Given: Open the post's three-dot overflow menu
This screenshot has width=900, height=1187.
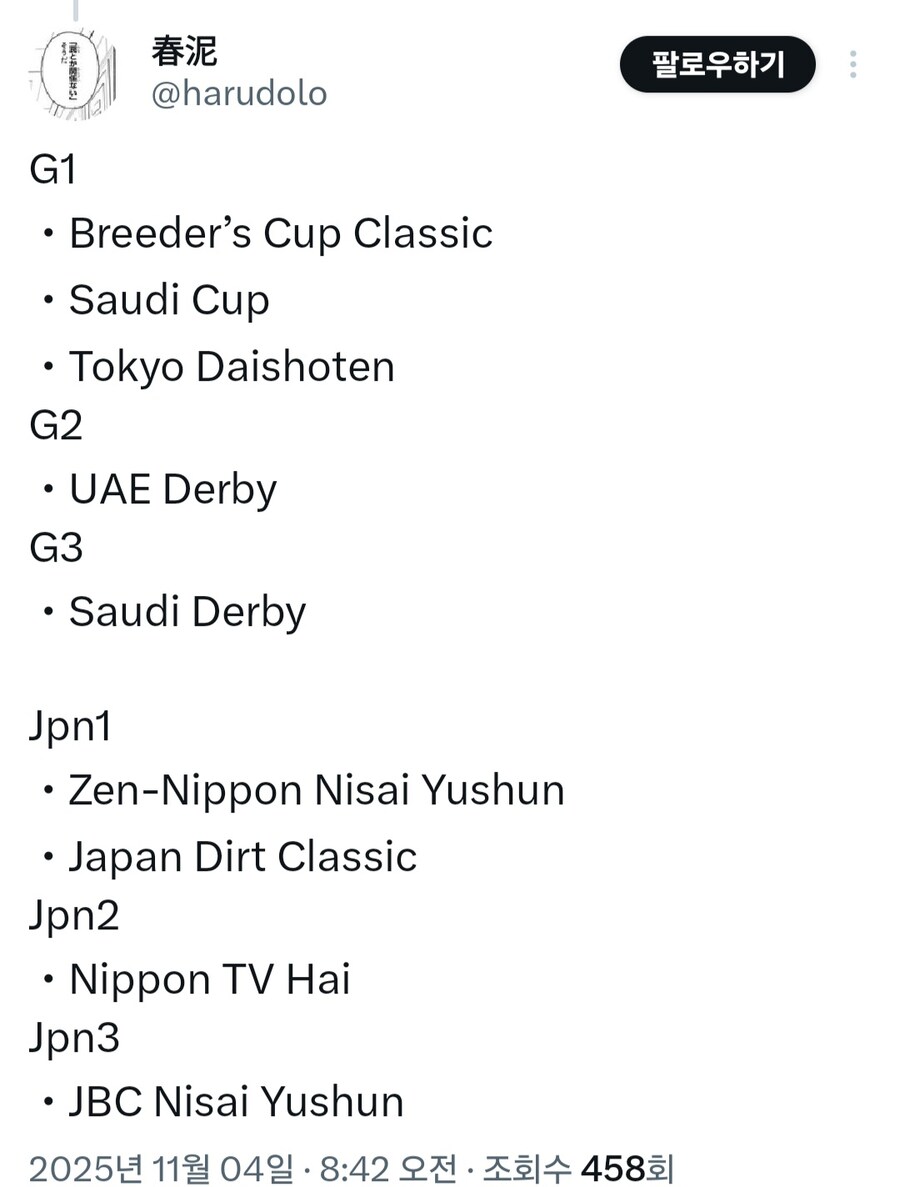Looking at the screenshot, I should [x=853, y=65].
